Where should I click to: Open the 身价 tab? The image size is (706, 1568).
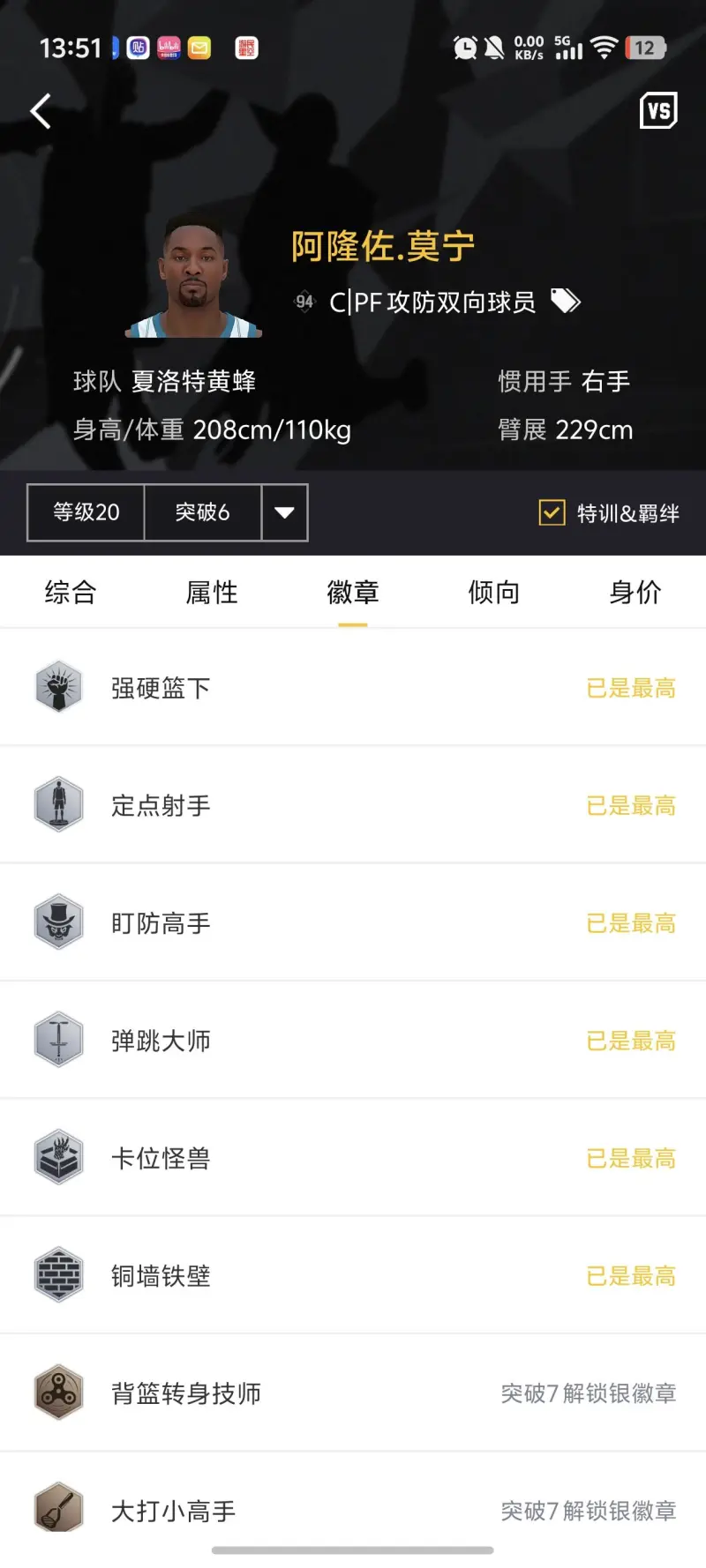coord(635,593)
